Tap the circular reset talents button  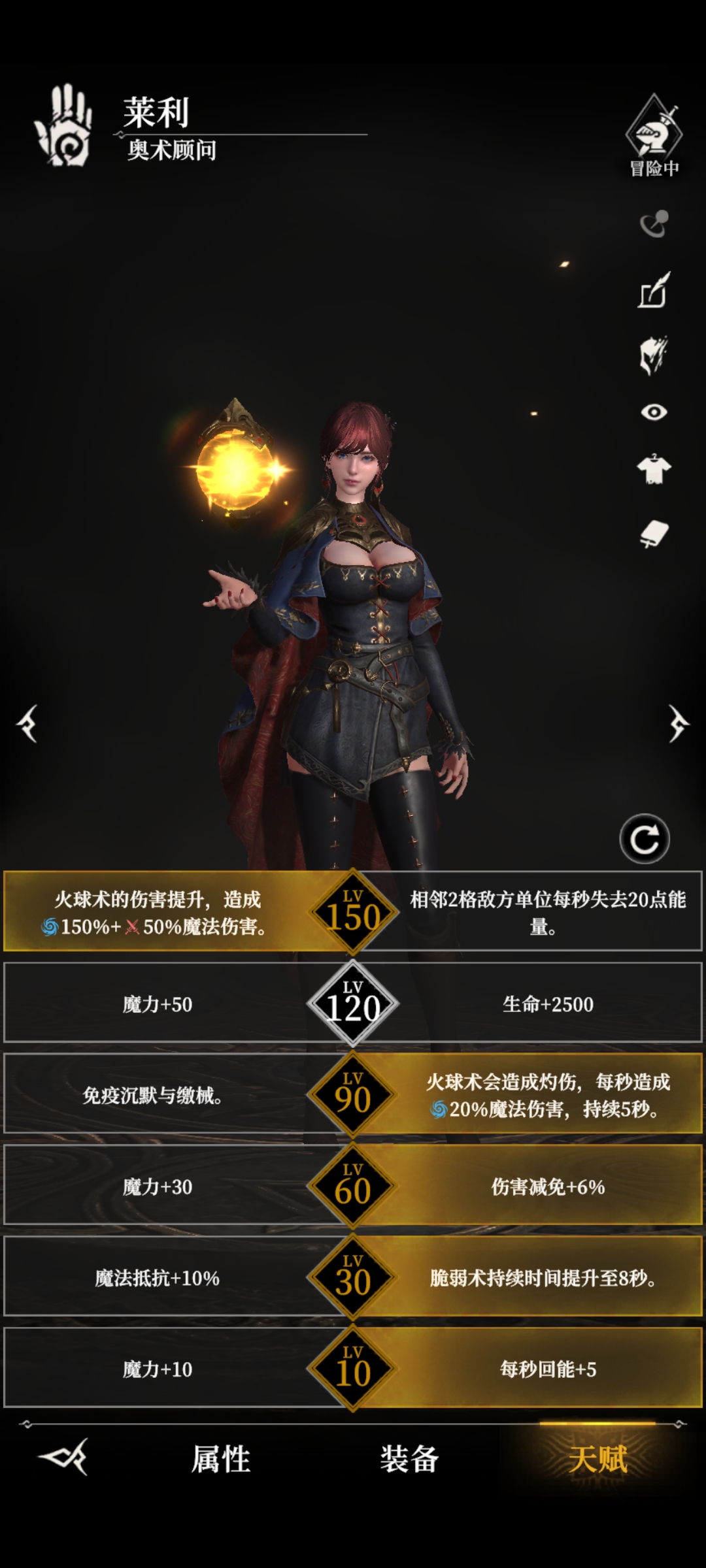pyautogui.click(x=645, y=839)
